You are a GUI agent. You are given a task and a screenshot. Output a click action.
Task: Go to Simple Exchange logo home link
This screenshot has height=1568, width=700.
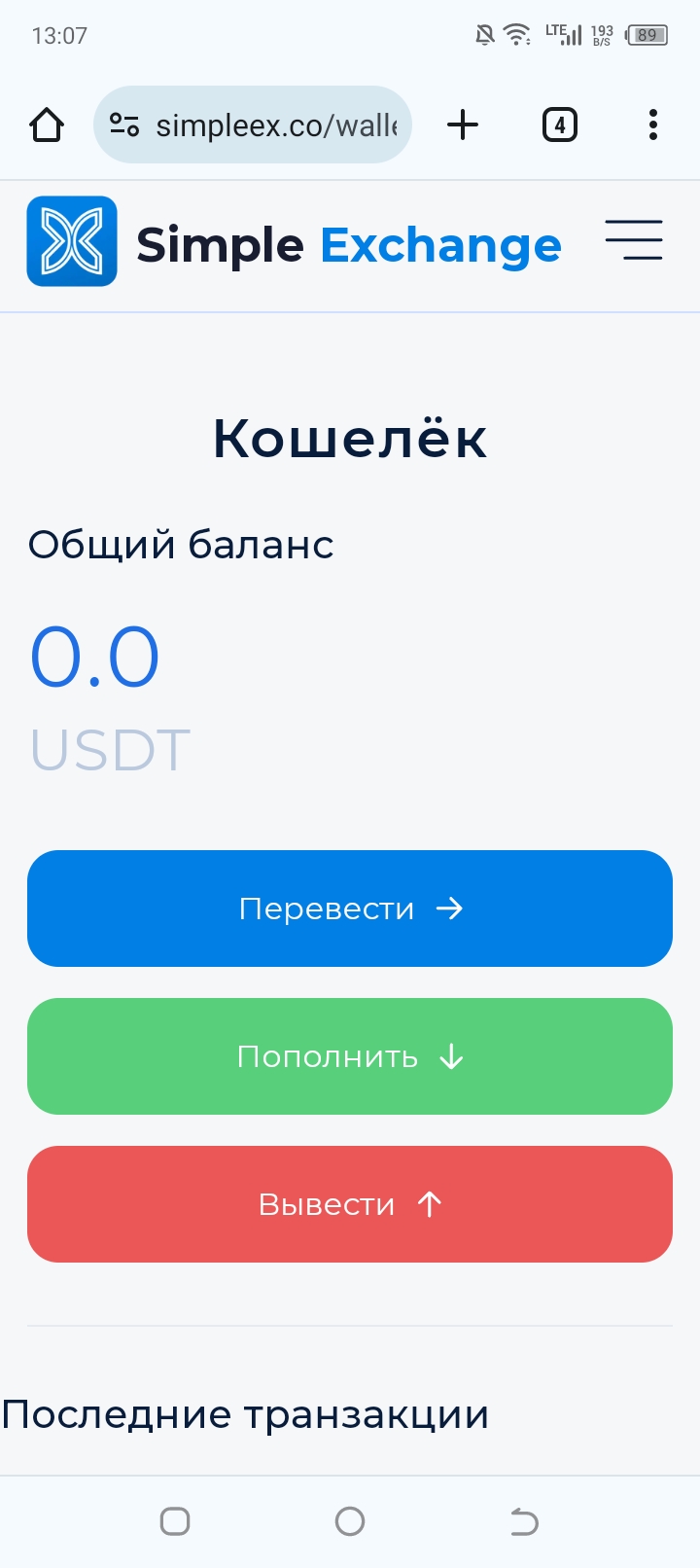[x=72, y=241]
